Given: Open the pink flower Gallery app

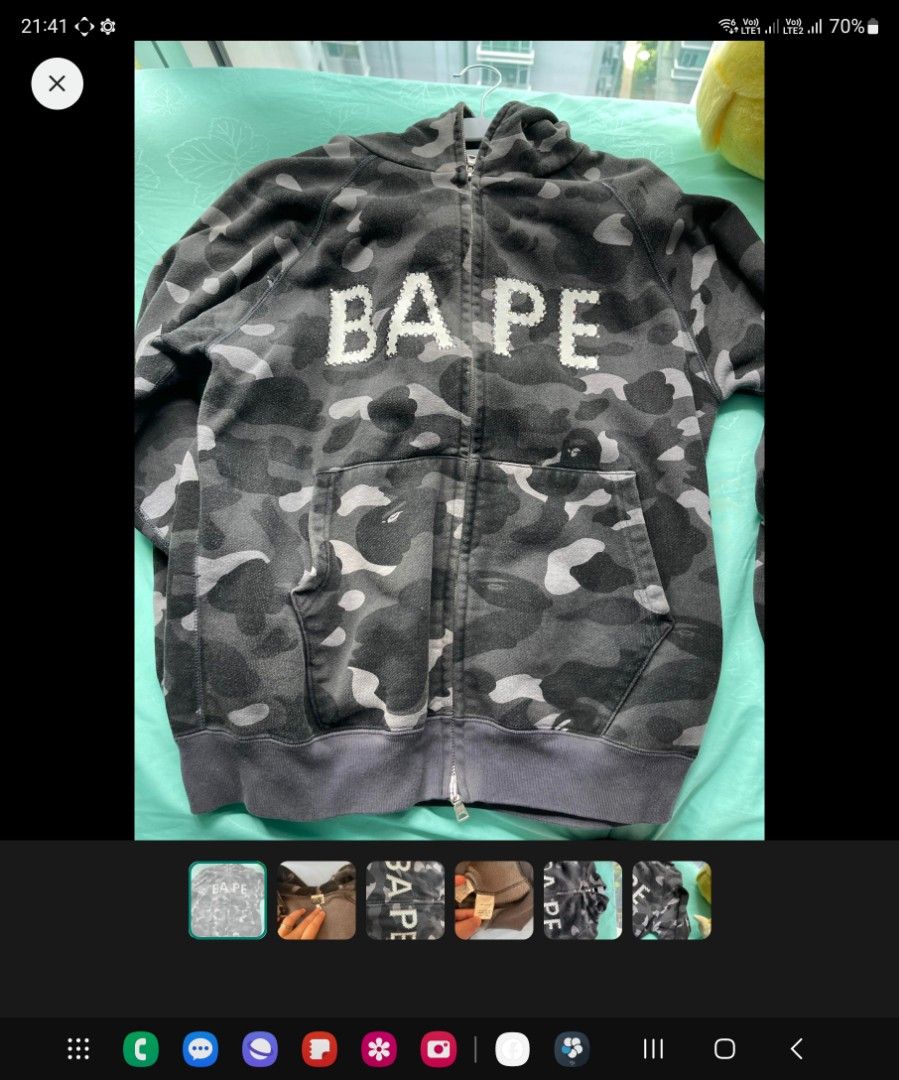Looking at the screenshot, I should pyautogui.click(x=379, y=1049).
